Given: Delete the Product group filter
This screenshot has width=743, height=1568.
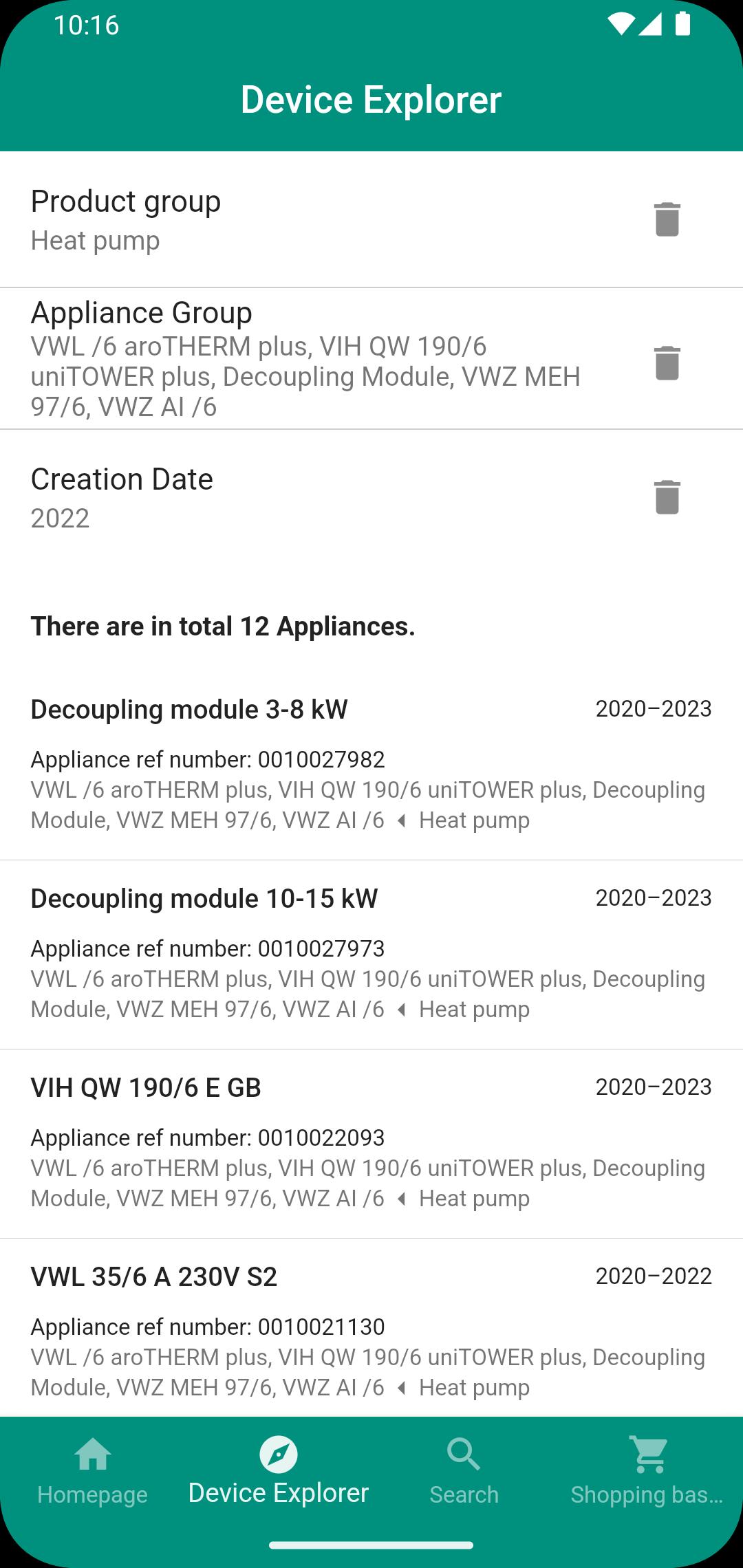Looking at the screenshot, I should 667,219.
